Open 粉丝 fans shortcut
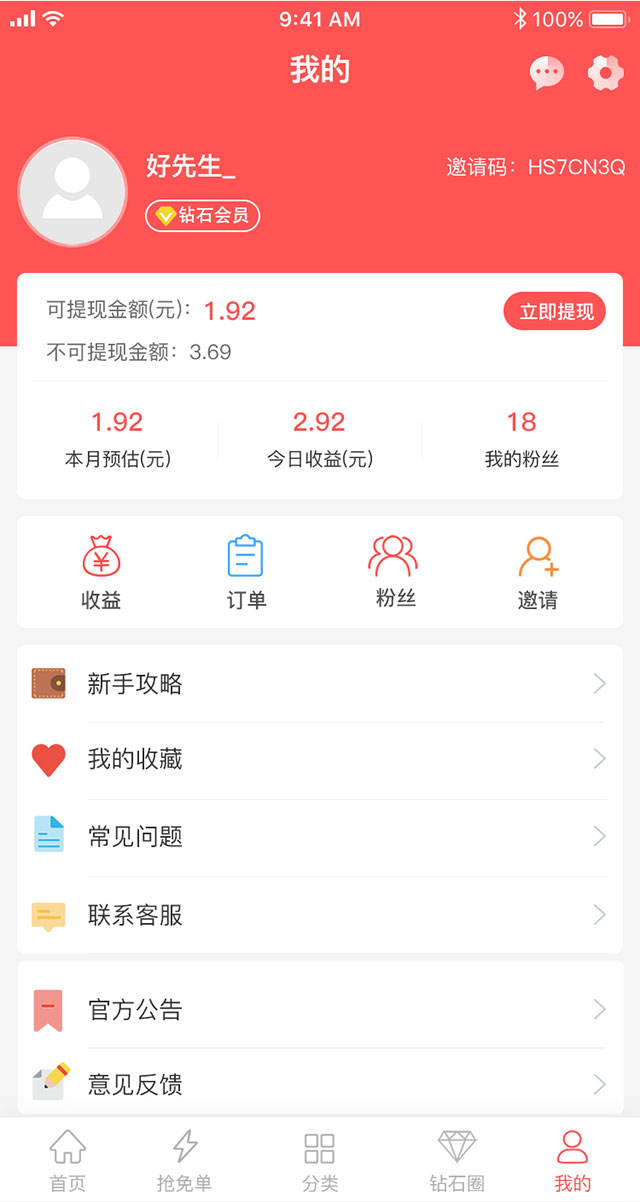The width and height of the screenshot is (640, 1202). (394, 573)
